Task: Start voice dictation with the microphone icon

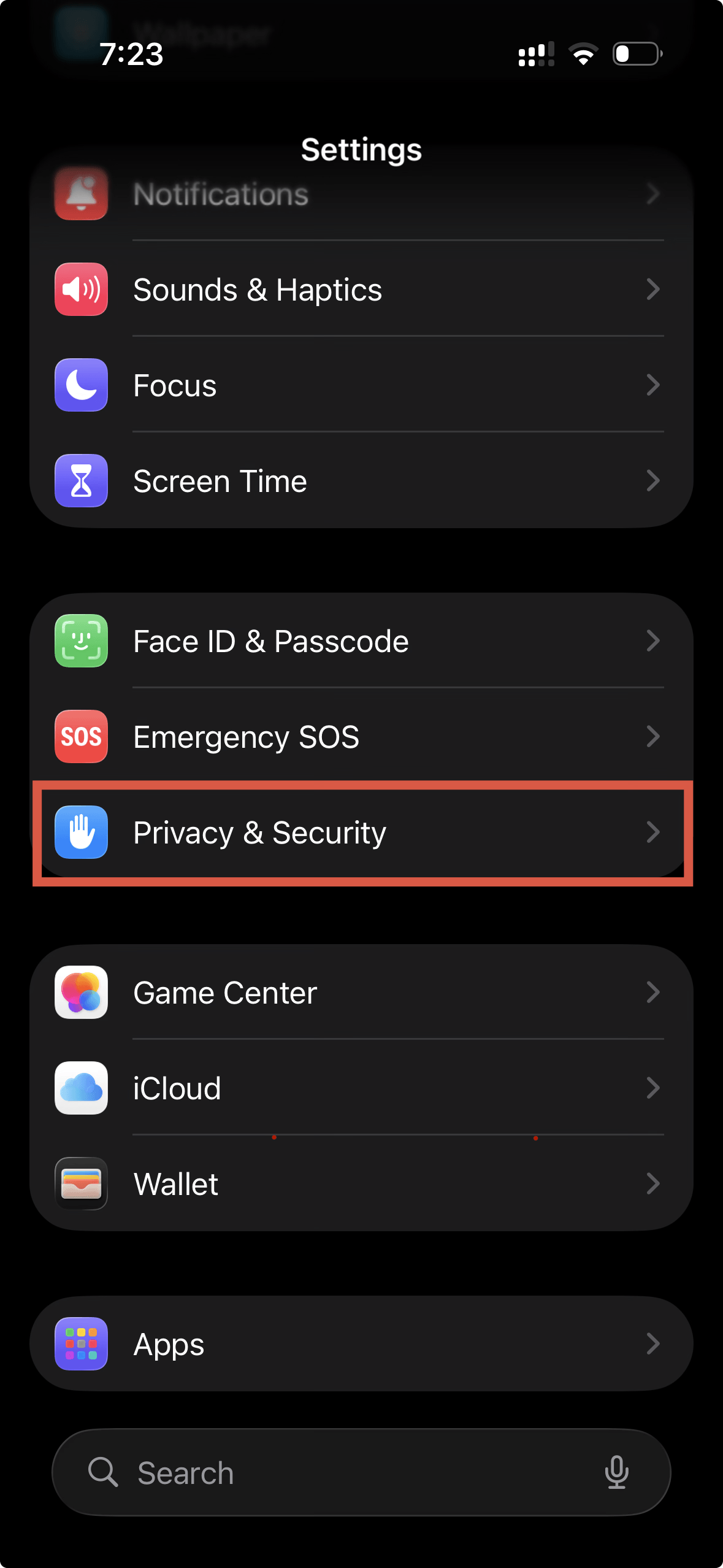Action: pyautogui.click(x=616, y=1472)
